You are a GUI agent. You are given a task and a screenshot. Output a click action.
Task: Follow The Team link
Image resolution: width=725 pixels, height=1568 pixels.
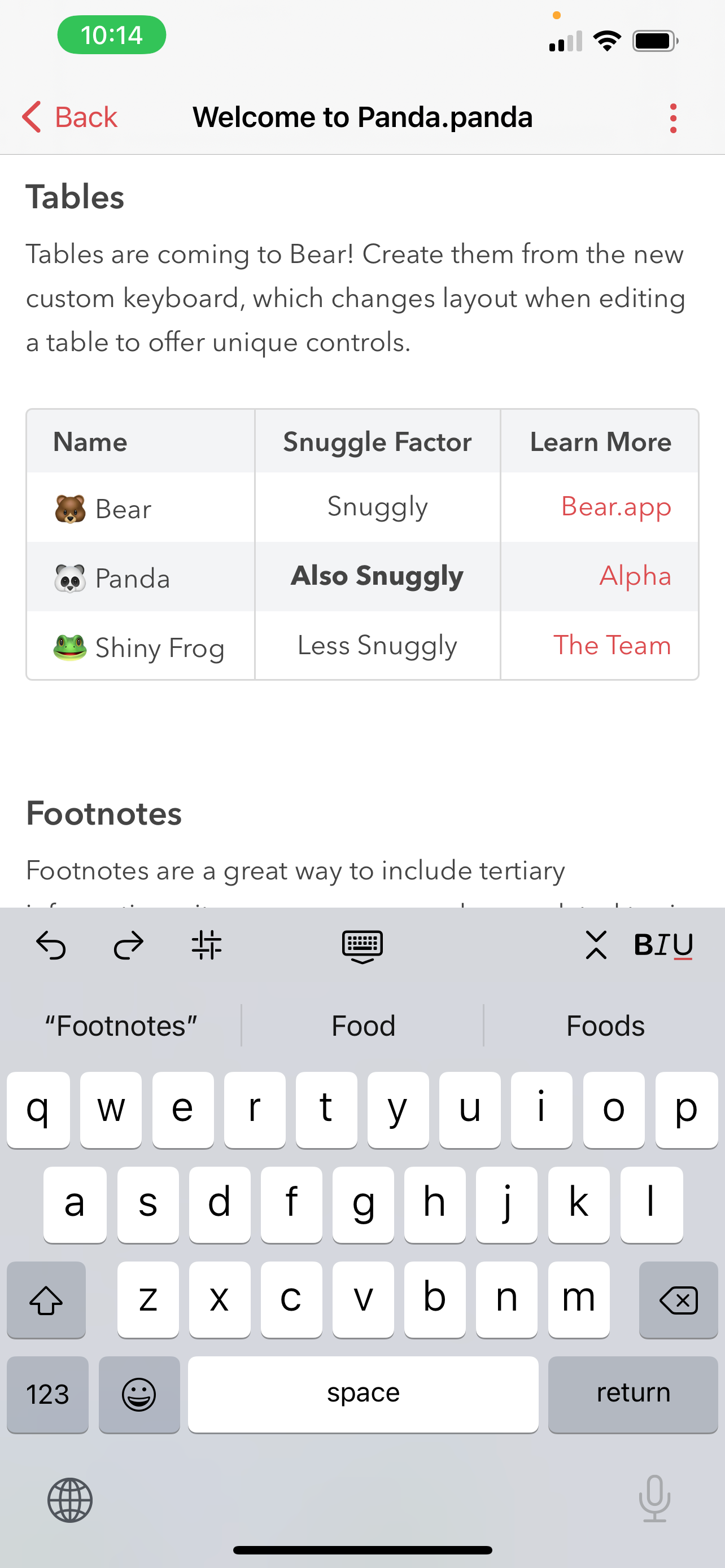point(612,645)
